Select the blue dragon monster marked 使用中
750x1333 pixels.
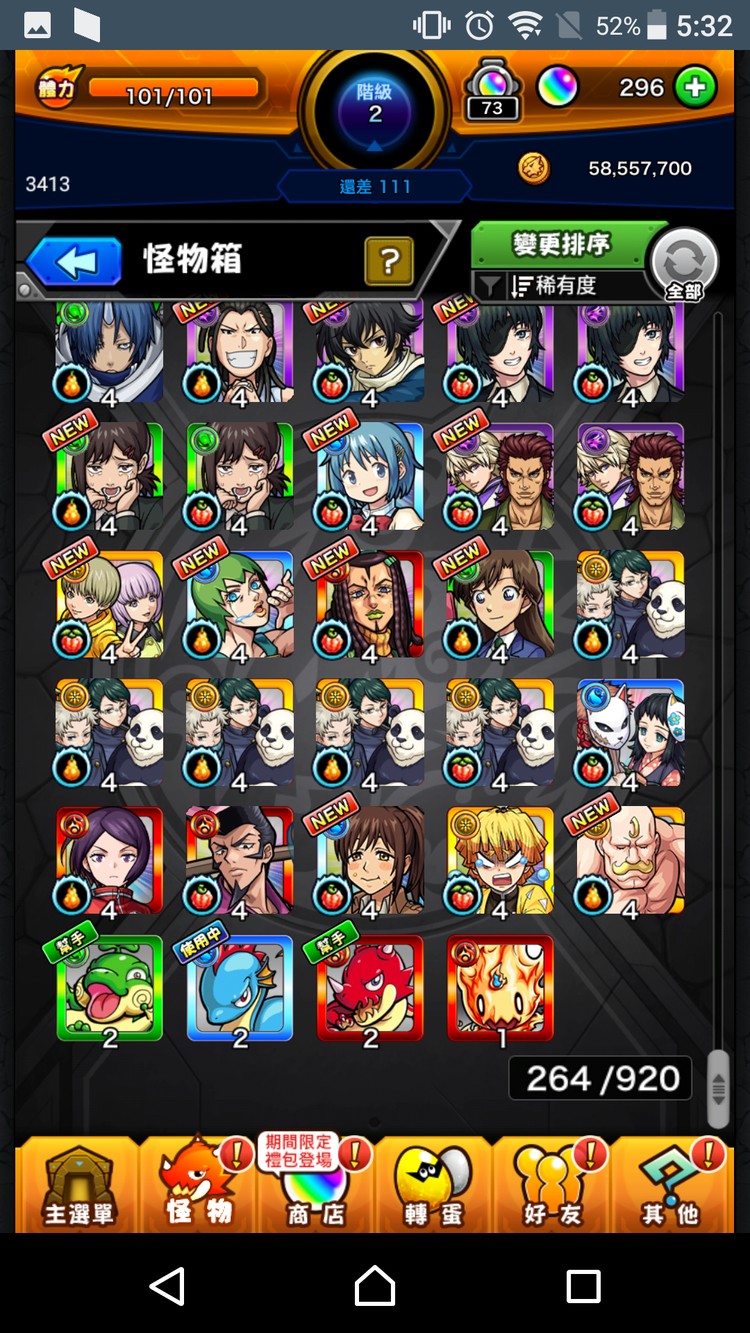coord(240,988)
